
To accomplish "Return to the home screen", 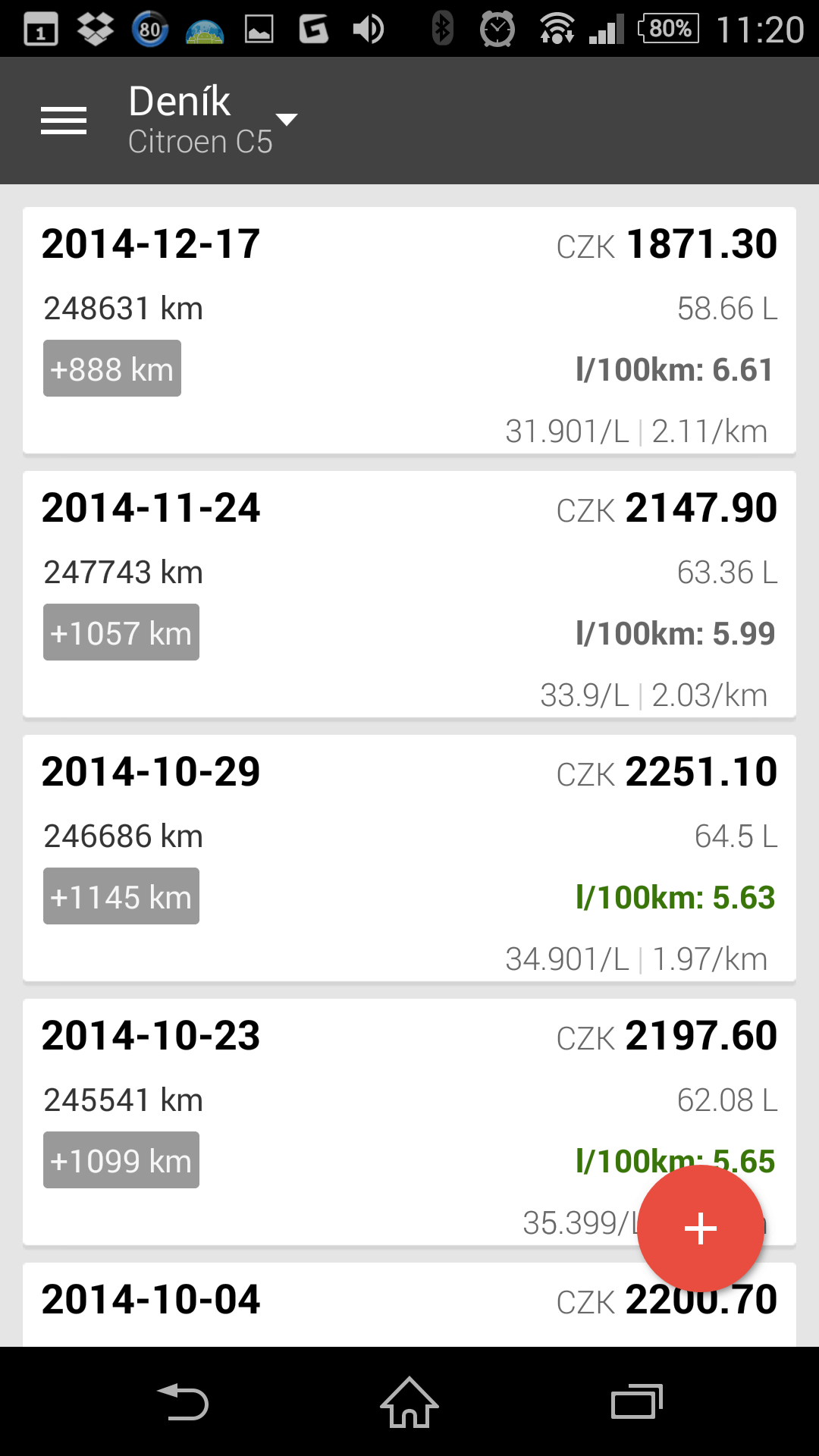I will (409, 1401).
